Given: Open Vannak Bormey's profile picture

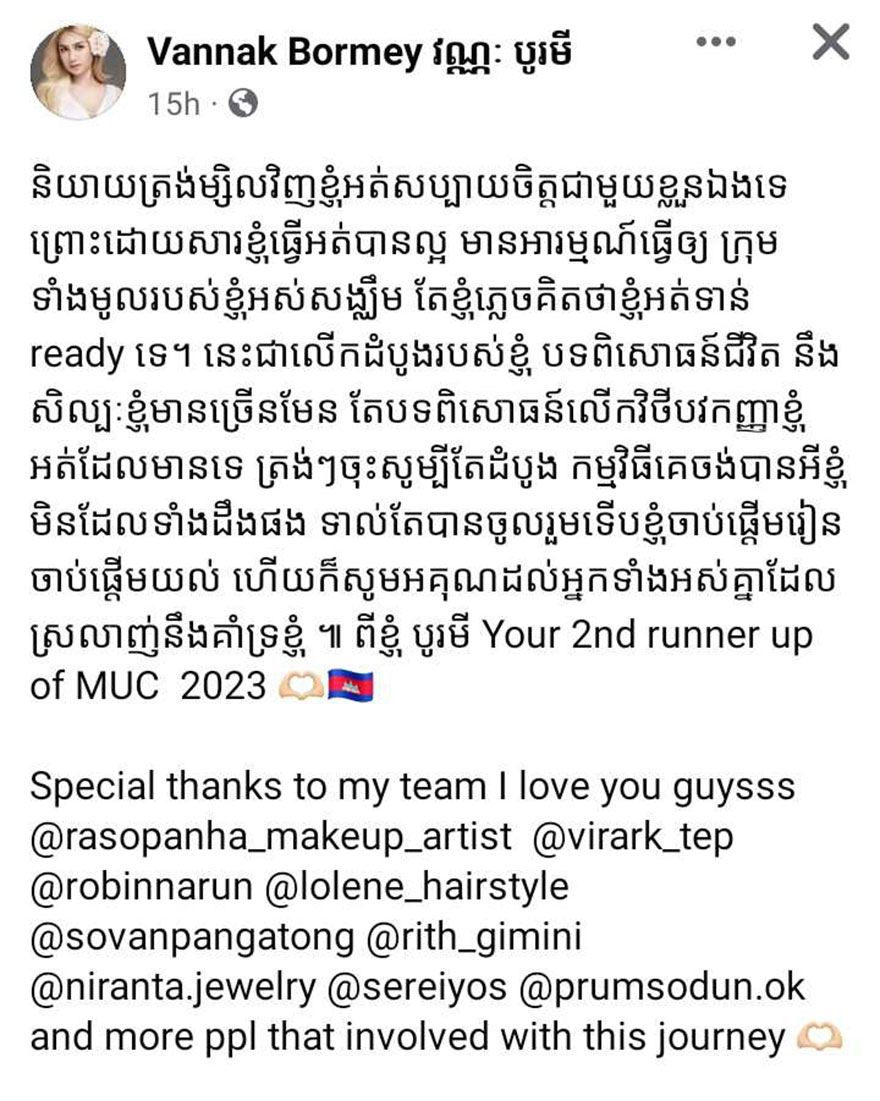Looking at the screenshot, I should [x=78, y=72].
